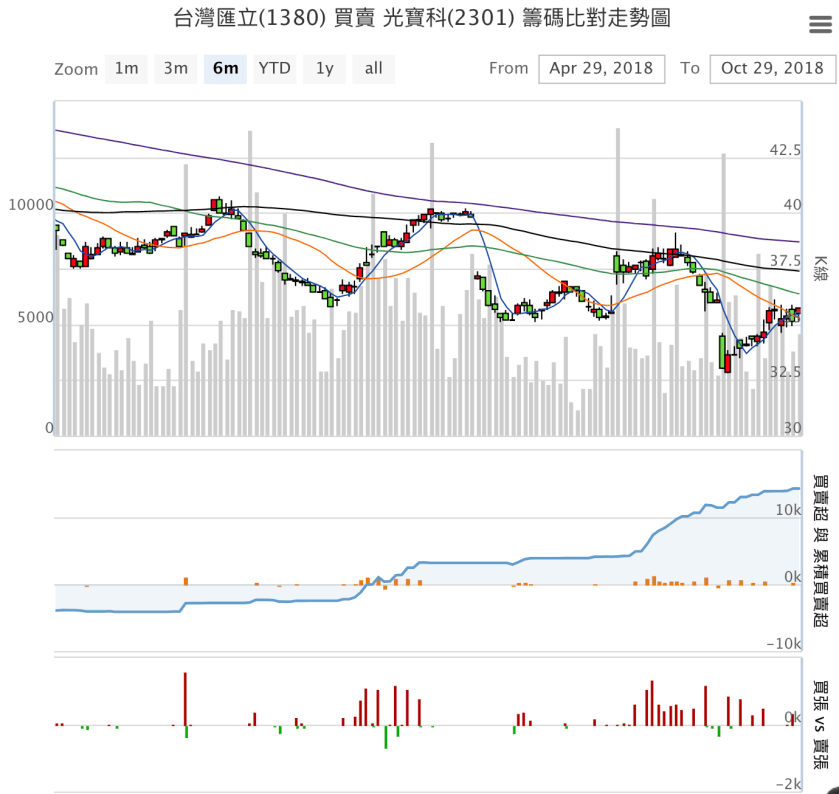Open the chart hamburger menu
The image size is (839, 794).
(x=816, y=25)
